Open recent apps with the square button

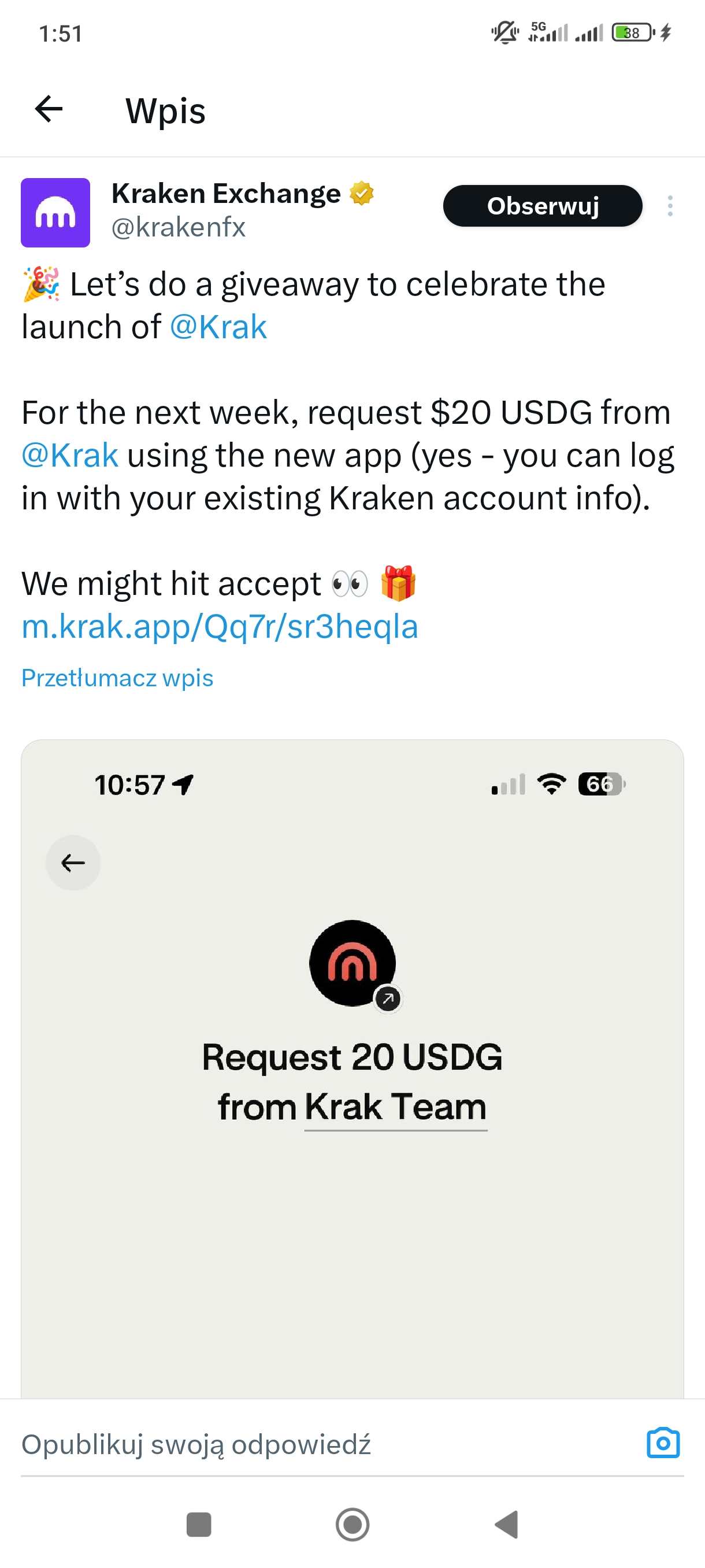tap(199, 1524)
